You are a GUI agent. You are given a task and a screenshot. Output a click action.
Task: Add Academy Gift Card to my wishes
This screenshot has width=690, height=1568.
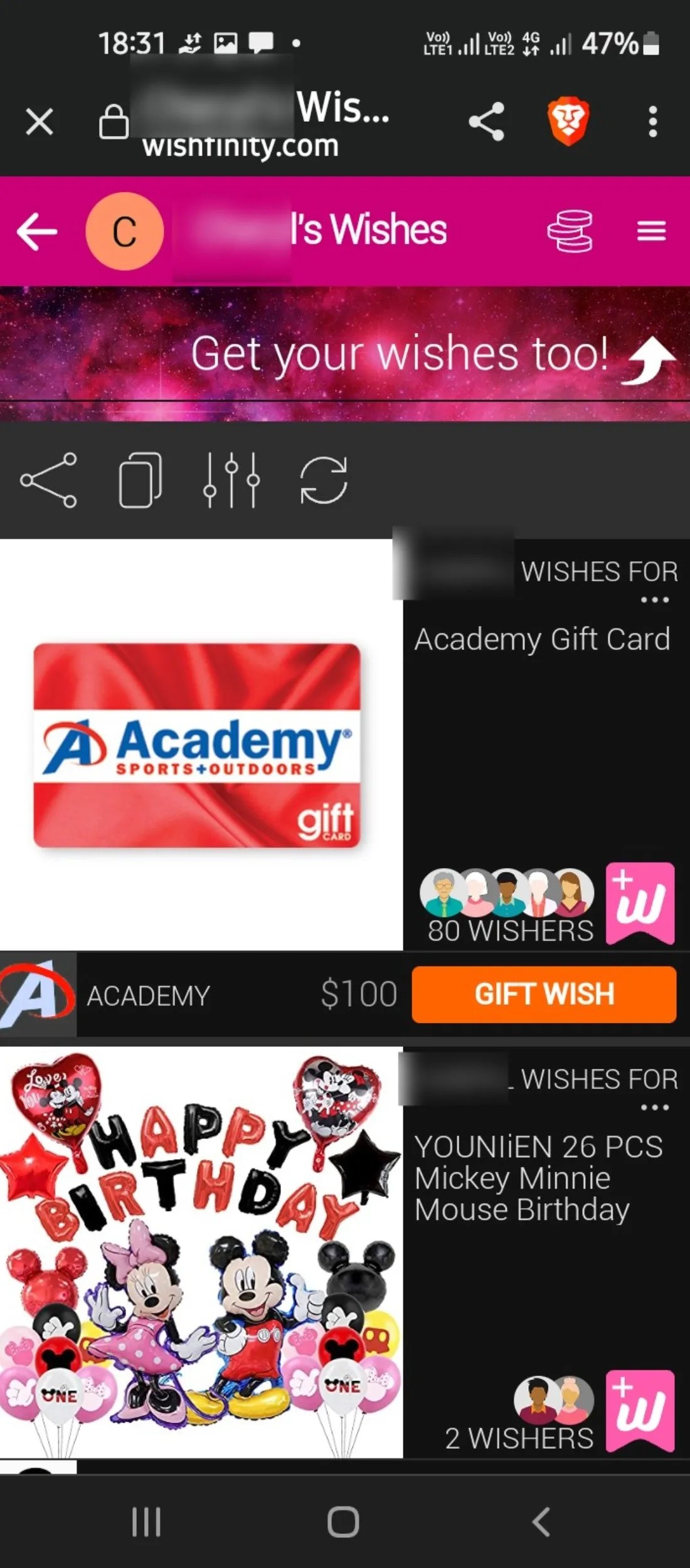tap(640, 903)
